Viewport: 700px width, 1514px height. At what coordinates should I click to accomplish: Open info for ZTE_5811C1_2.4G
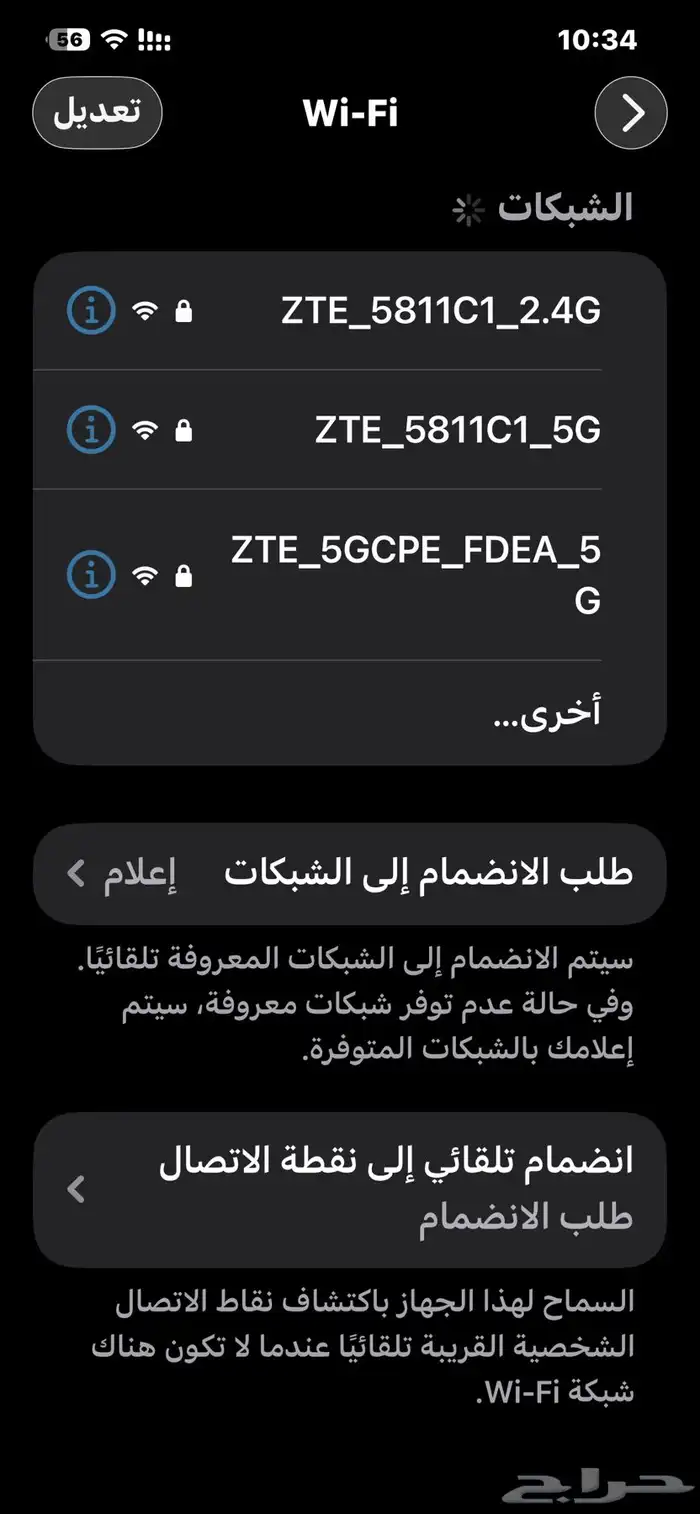coord(91,312)
